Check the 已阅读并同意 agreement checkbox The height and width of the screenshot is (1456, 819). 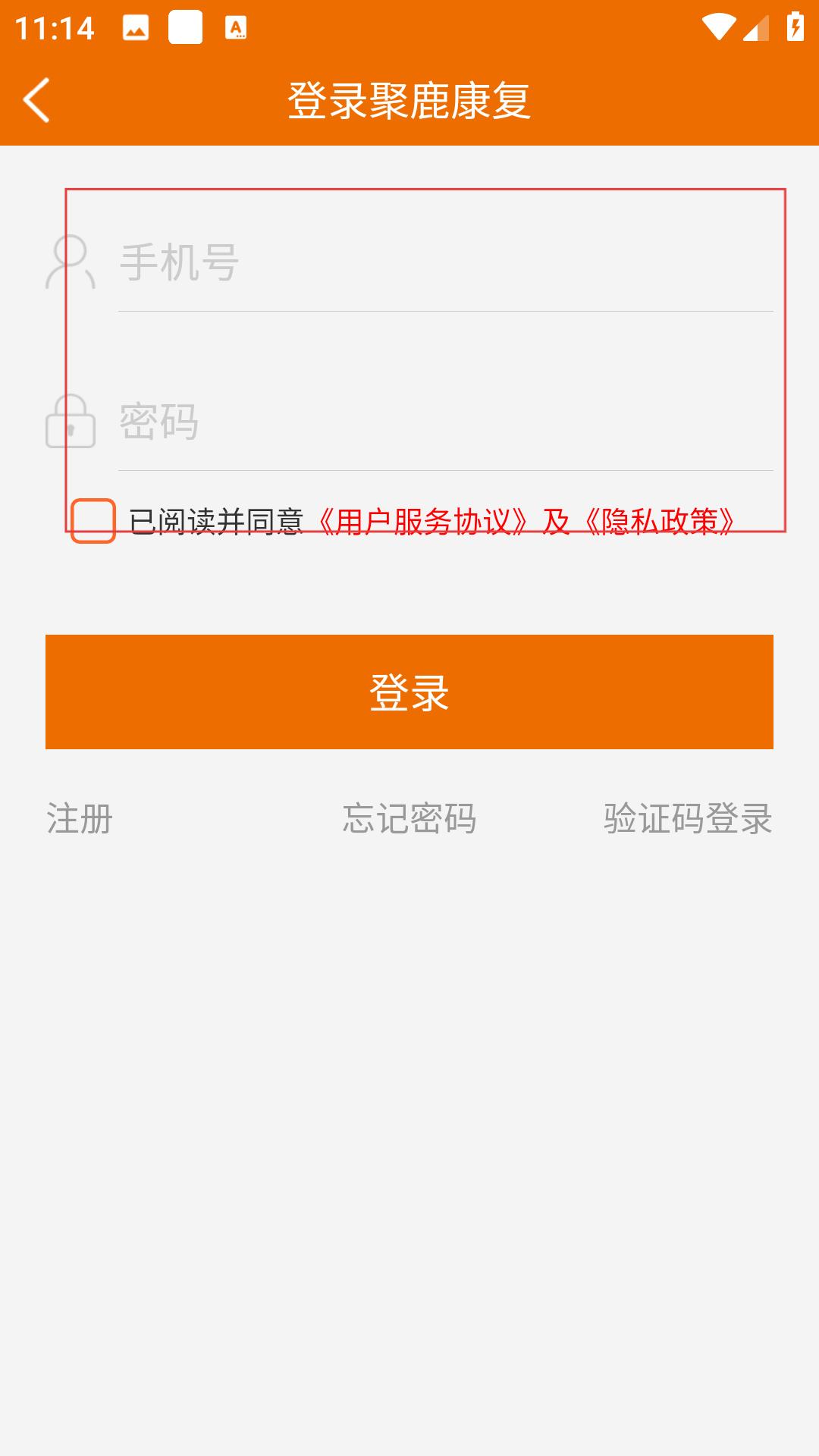pos(93,521)
